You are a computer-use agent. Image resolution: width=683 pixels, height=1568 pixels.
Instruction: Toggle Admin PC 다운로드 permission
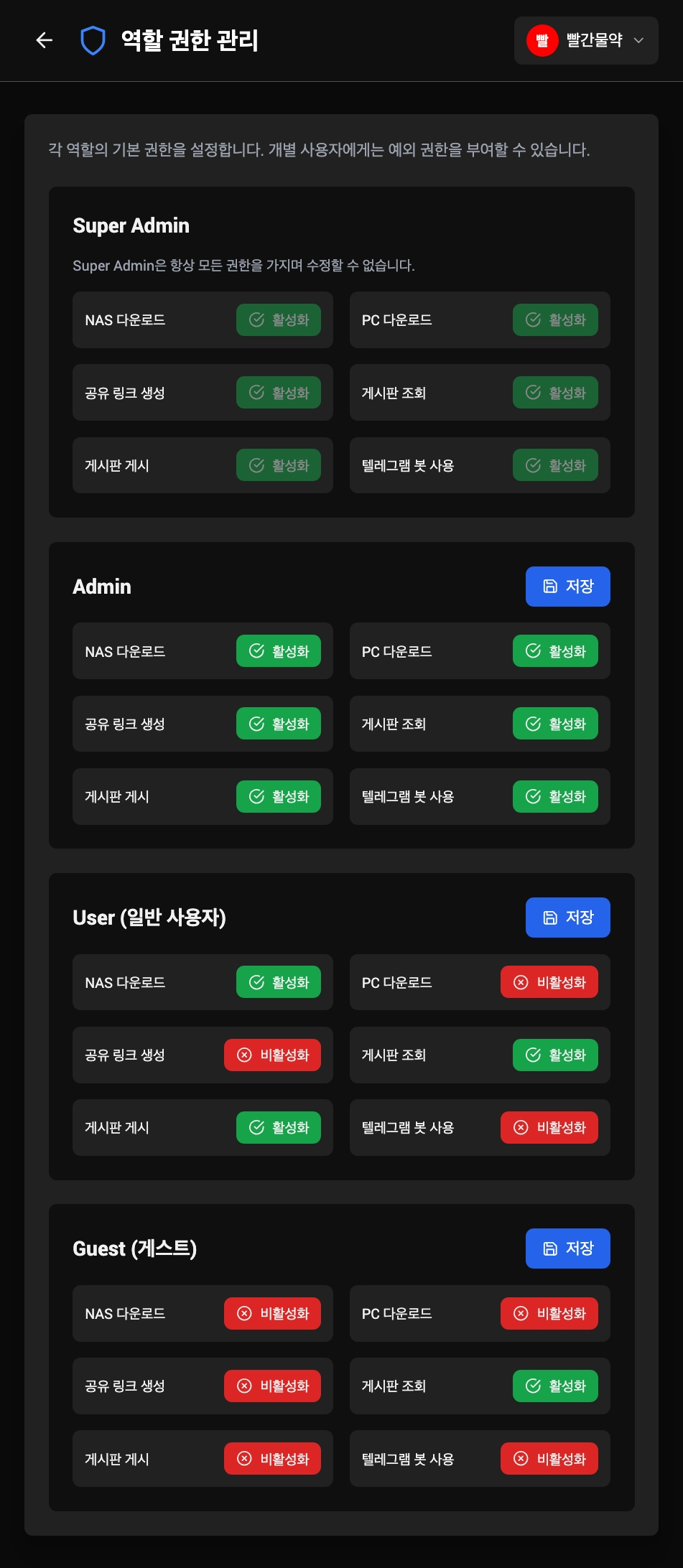pyautogui.click(x=555, y=651)
